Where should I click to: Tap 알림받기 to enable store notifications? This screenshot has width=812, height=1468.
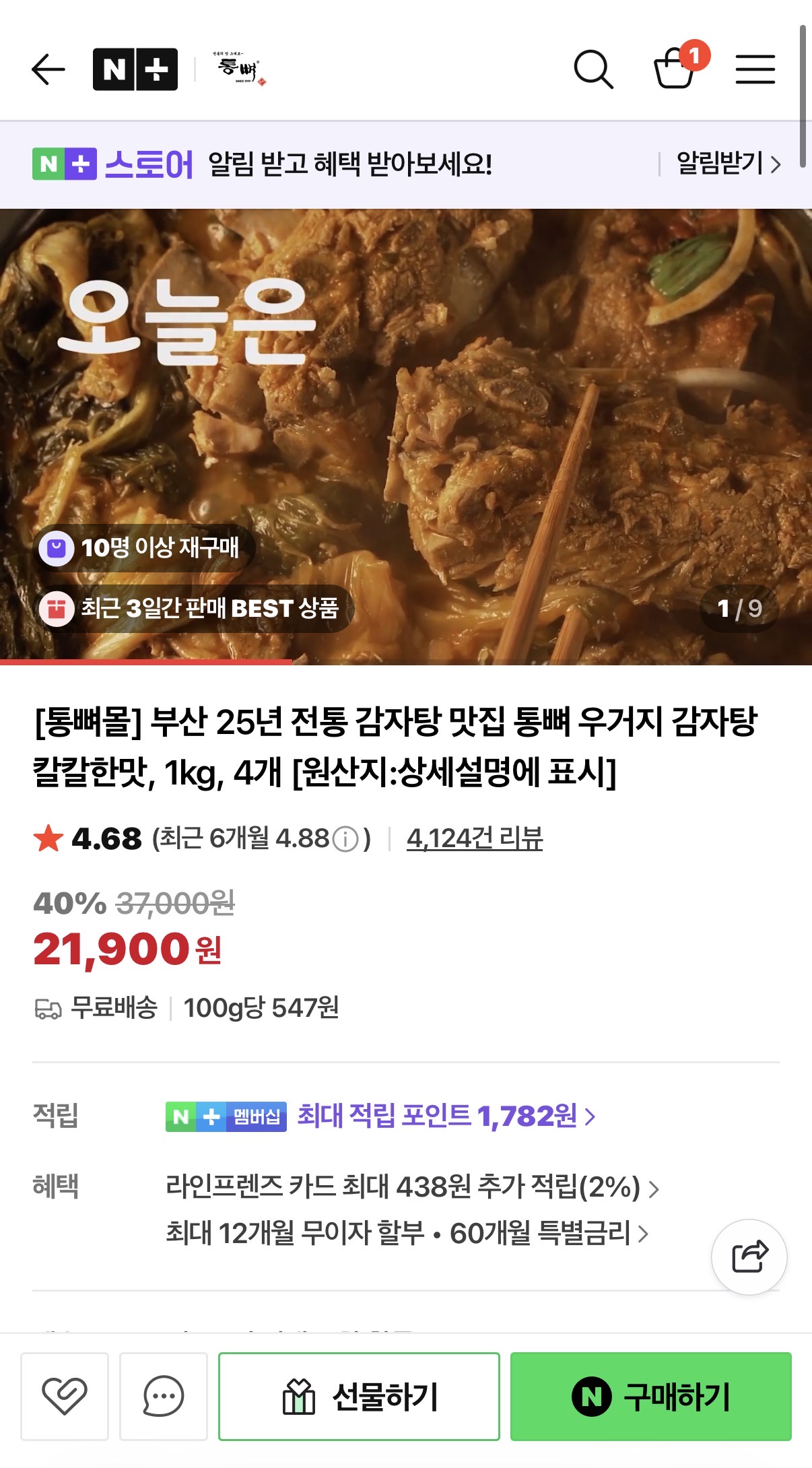click(727, 164)
